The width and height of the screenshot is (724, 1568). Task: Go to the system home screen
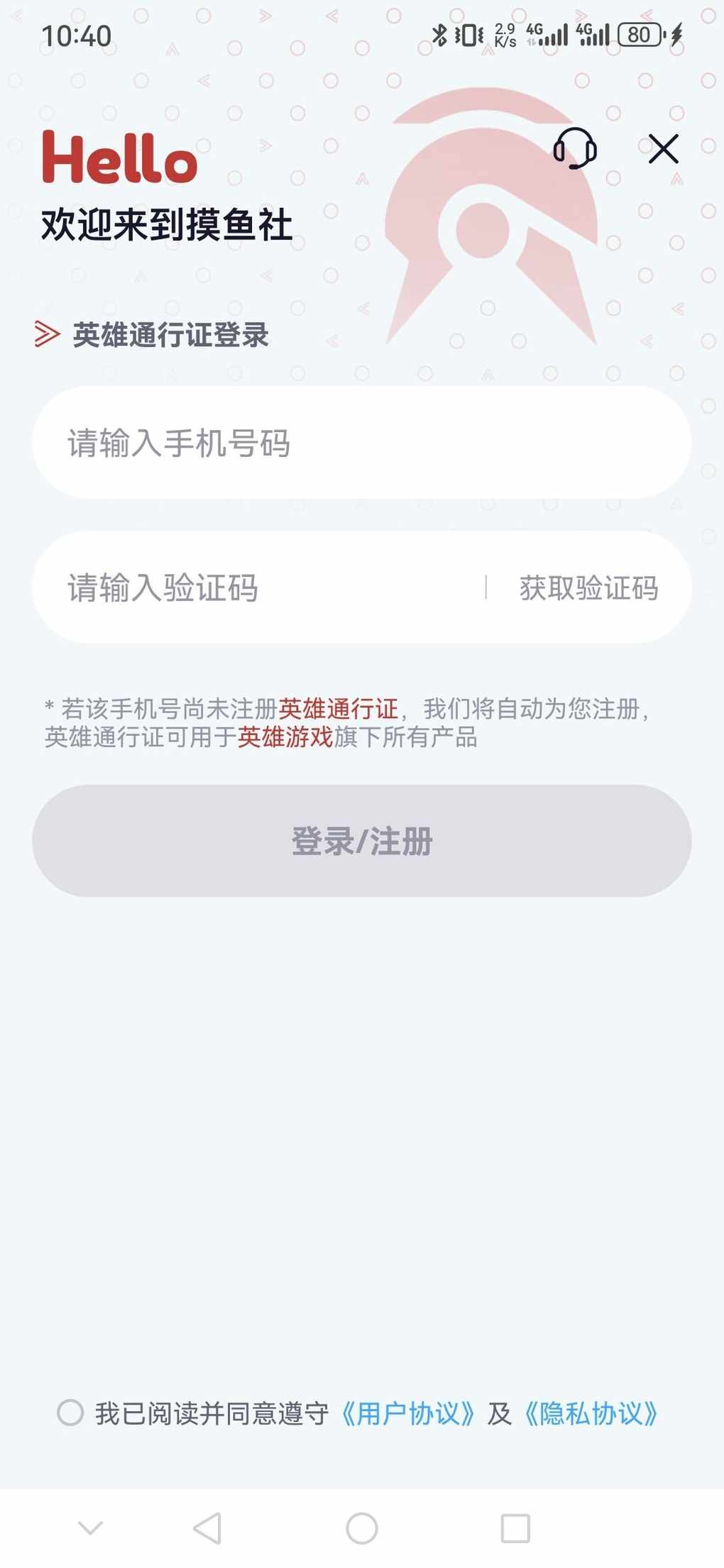pyautogui.click(x=362, y=1528)
